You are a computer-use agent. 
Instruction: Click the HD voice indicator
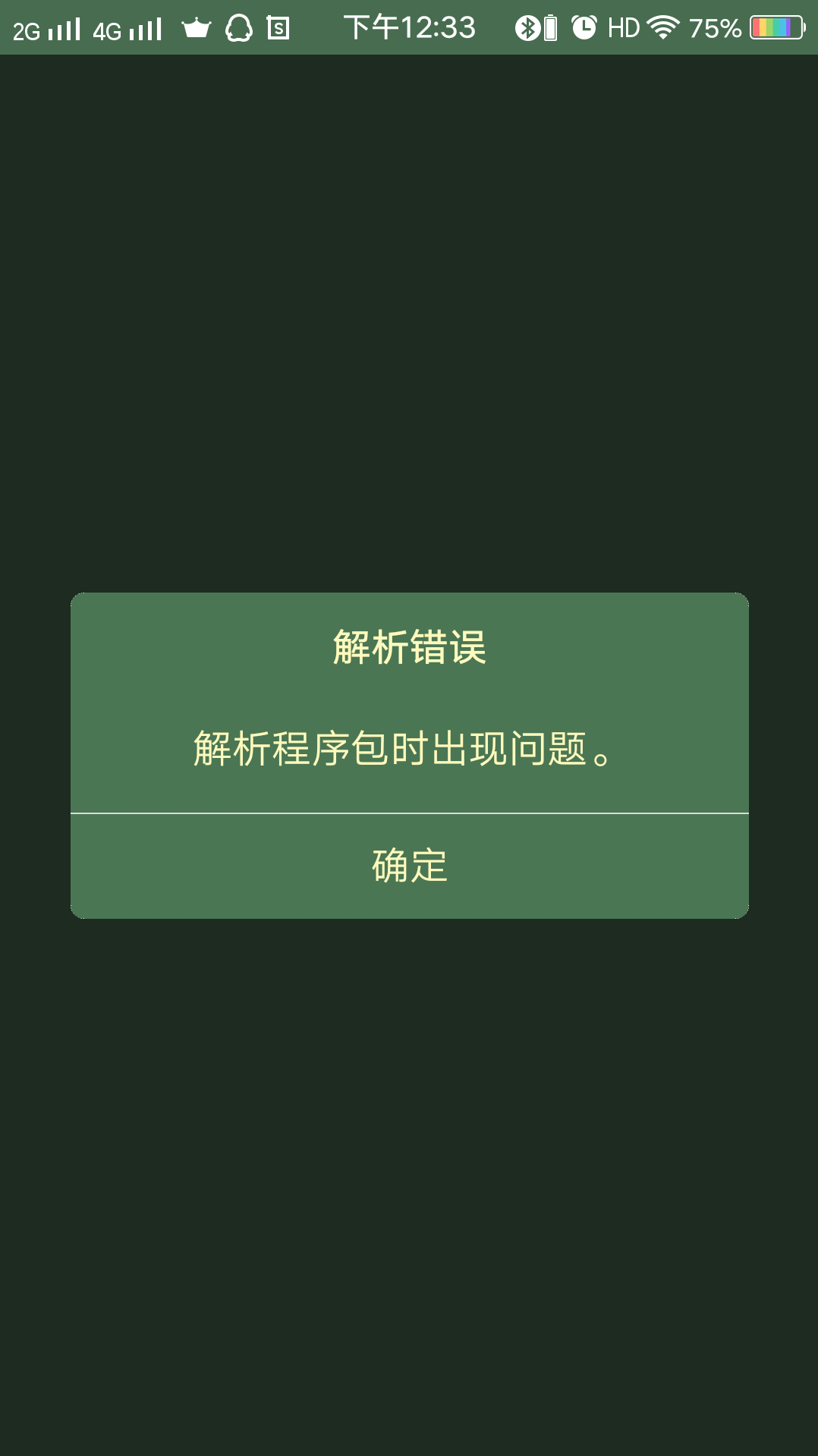pos(625,28)
